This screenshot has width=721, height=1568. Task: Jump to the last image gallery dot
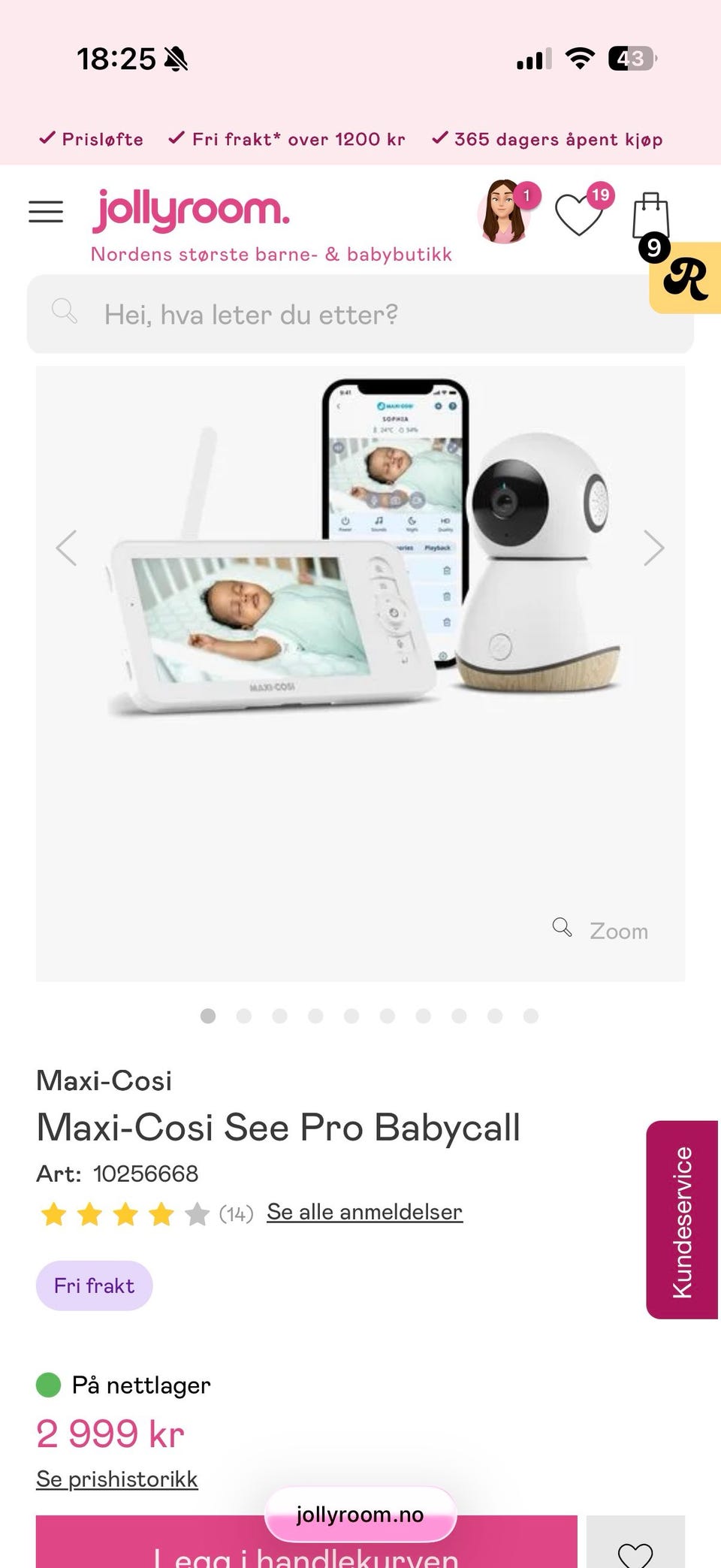click(x=531, y=1016)
